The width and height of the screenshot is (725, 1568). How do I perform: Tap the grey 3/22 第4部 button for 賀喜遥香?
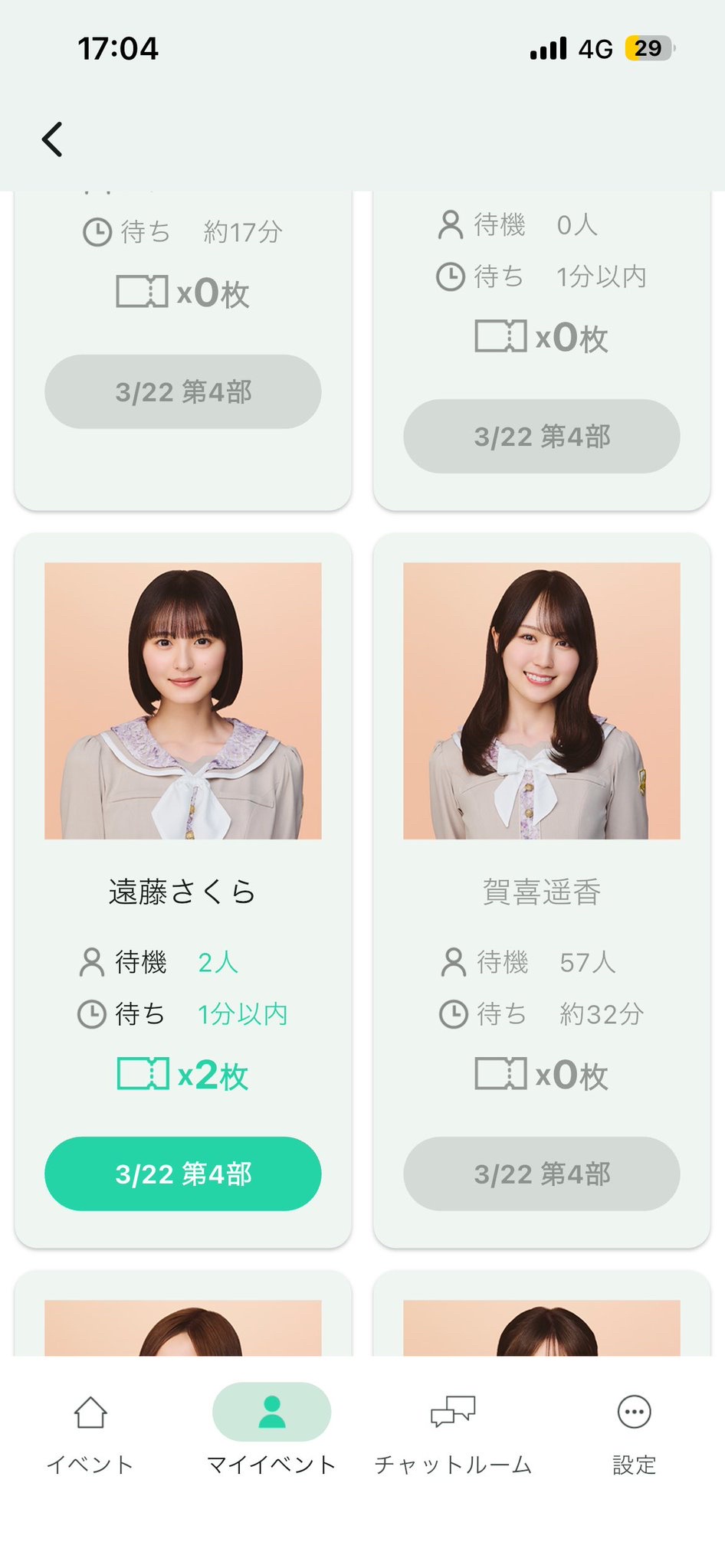(x=541, y=1174)
